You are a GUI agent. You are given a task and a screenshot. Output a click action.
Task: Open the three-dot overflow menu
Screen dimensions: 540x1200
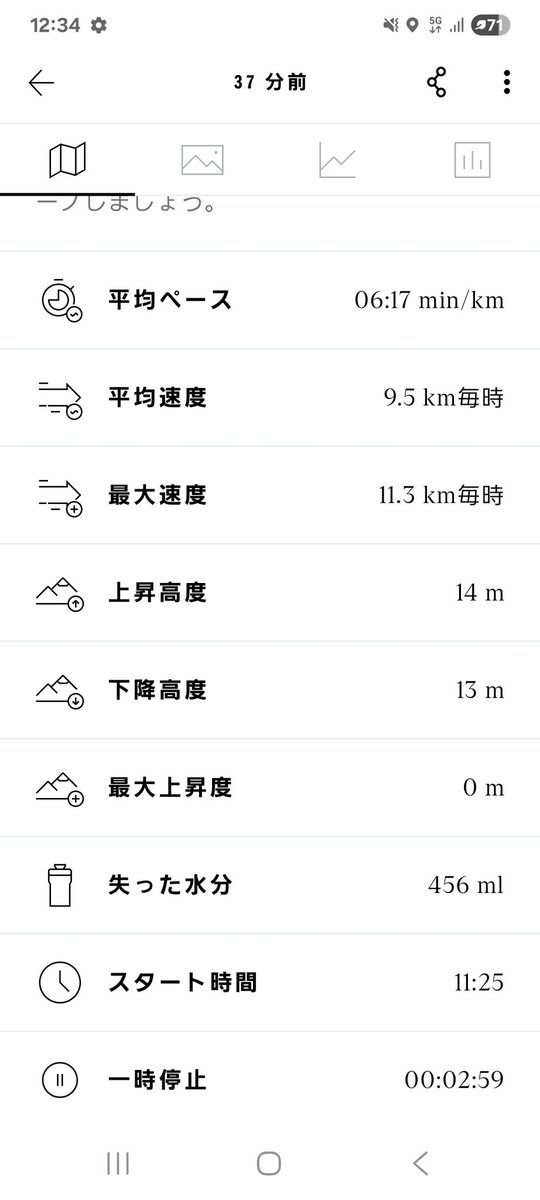pyautogui.click(x=507, y=83)
